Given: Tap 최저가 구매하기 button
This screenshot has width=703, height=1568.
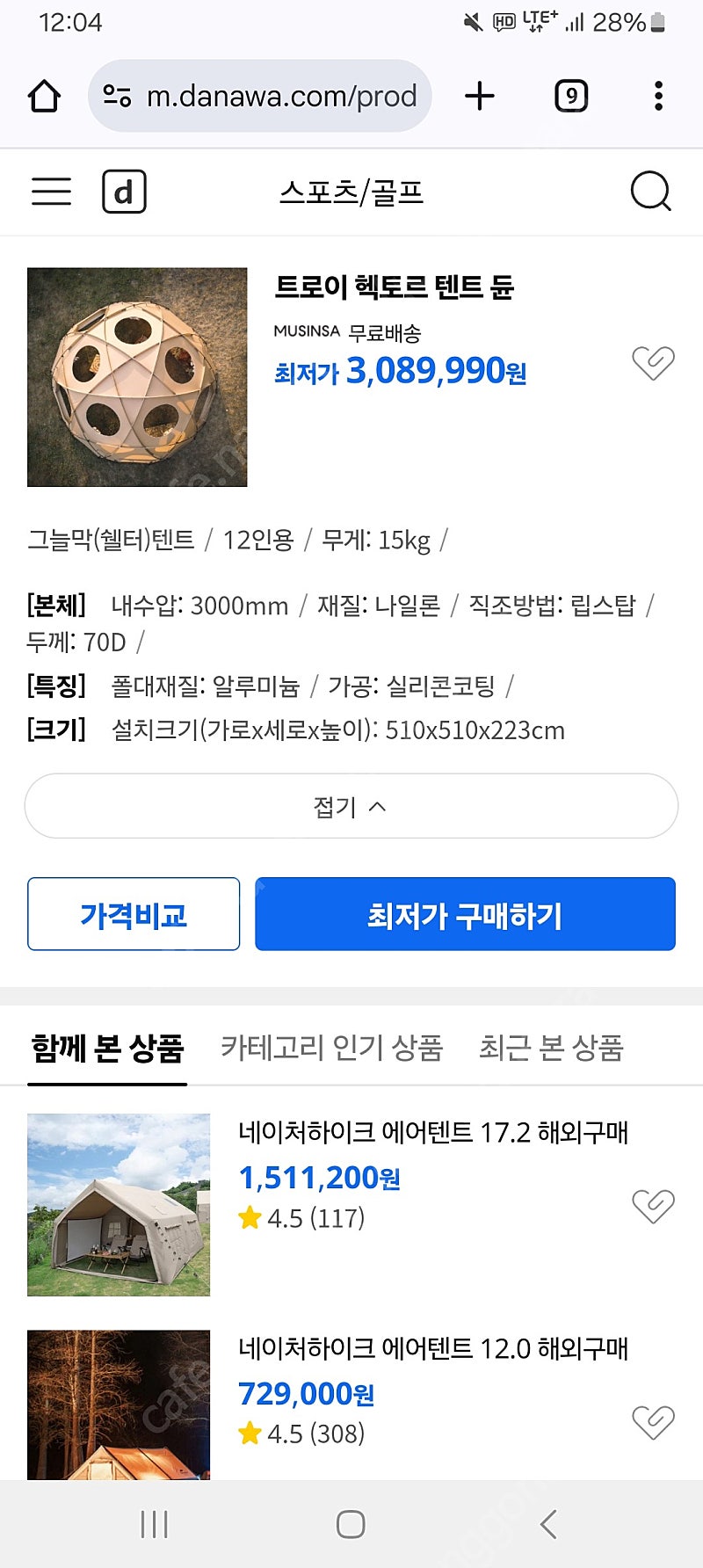Looking at the screenshot, I should coord(465,914).
